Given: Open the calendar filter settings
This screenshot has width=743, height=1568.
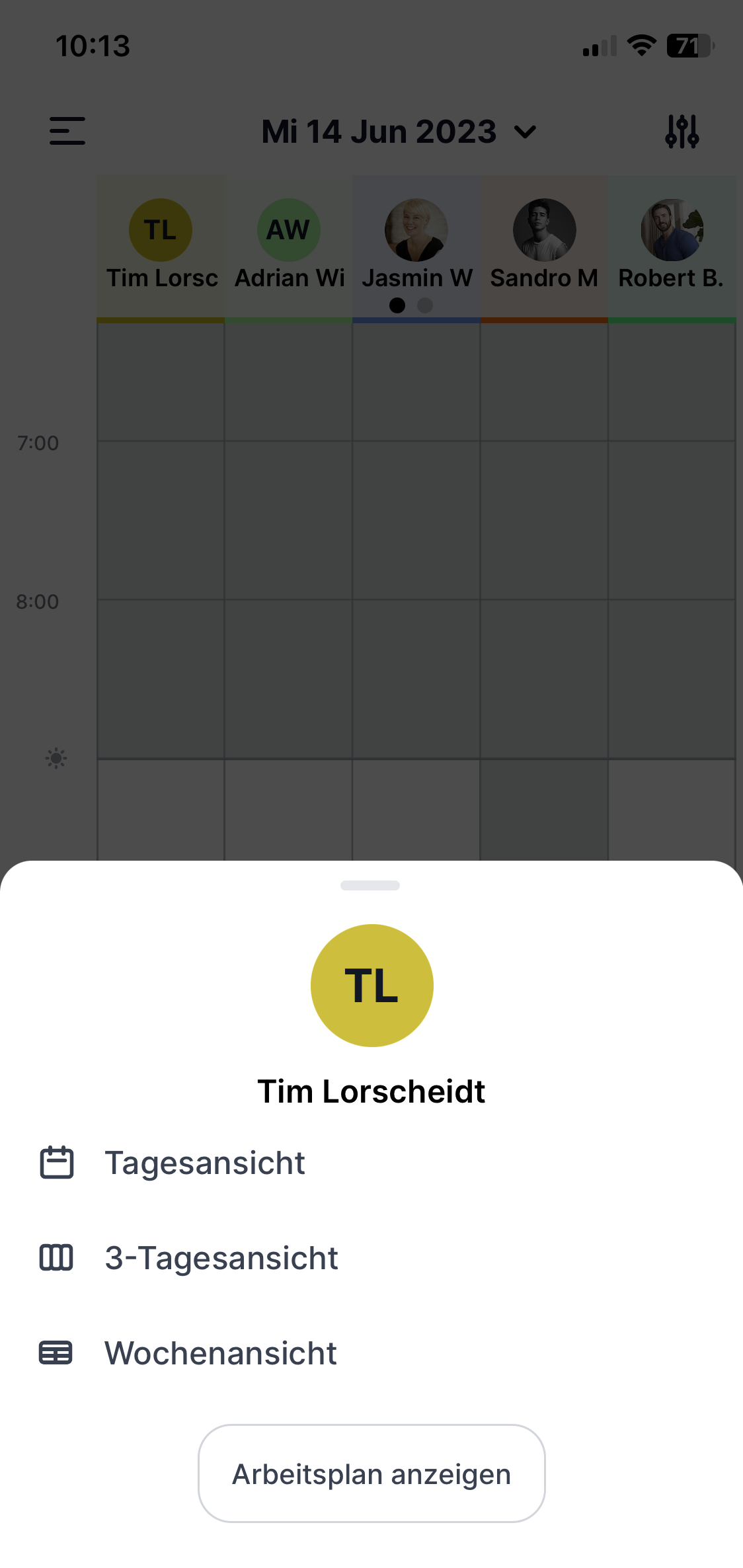Looking at the screenshot, I should [682, 131].
